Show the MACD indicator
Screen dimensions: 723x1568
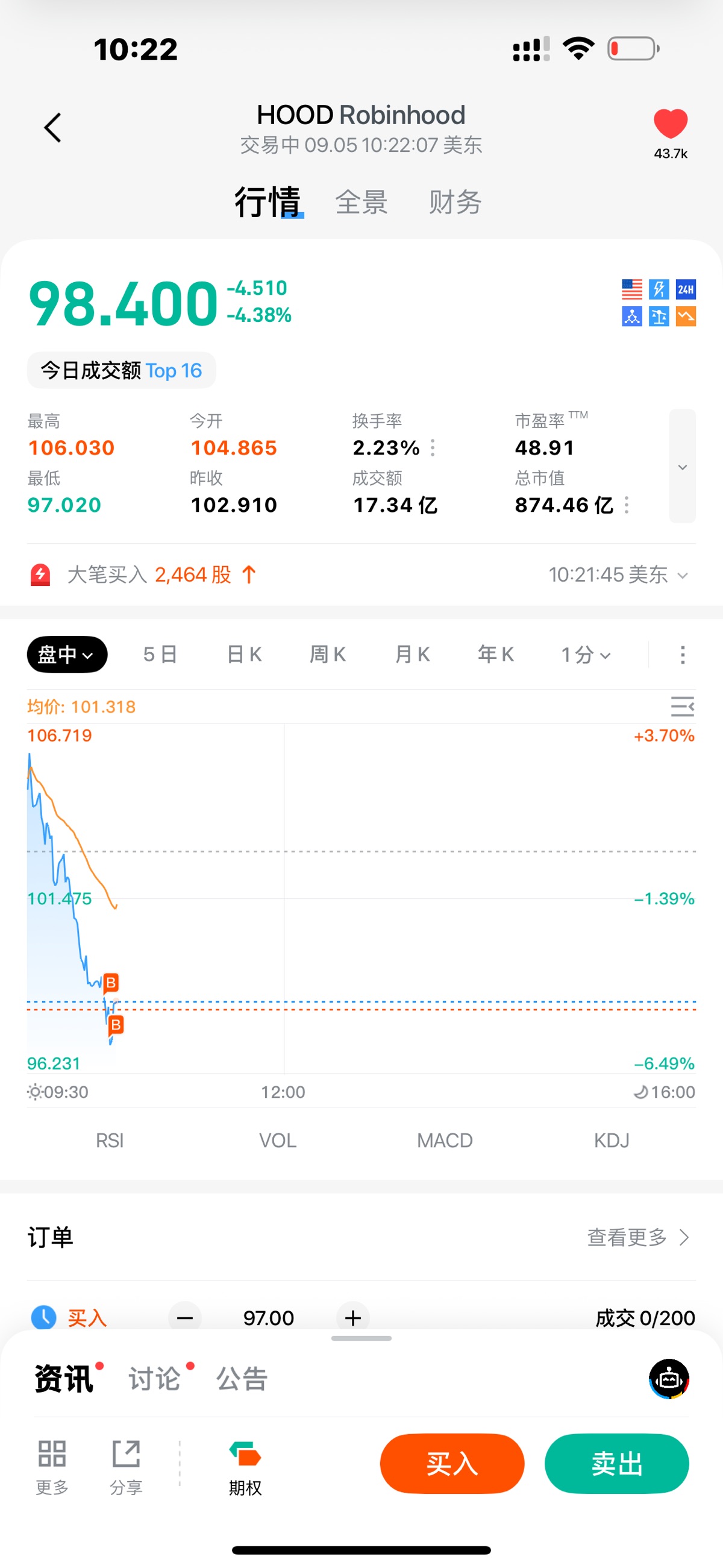pyautogui.click(x=444, y=1140)
